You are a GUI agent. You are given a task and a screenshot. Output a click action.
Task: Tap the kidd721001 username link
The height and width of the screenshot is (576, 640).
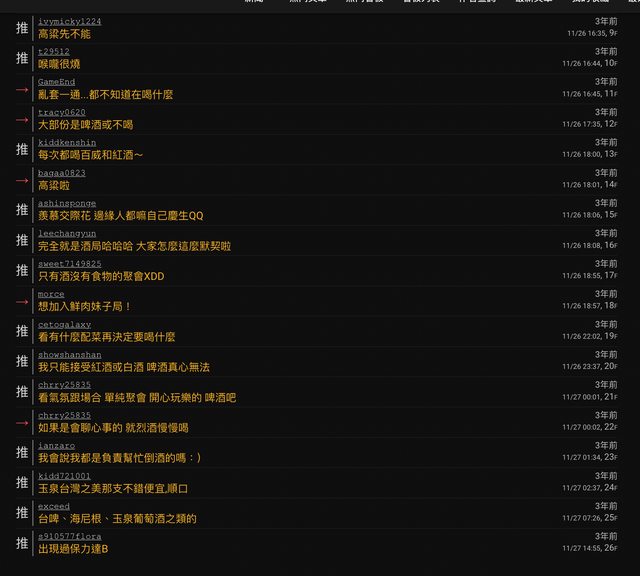[x=64, y=476]
